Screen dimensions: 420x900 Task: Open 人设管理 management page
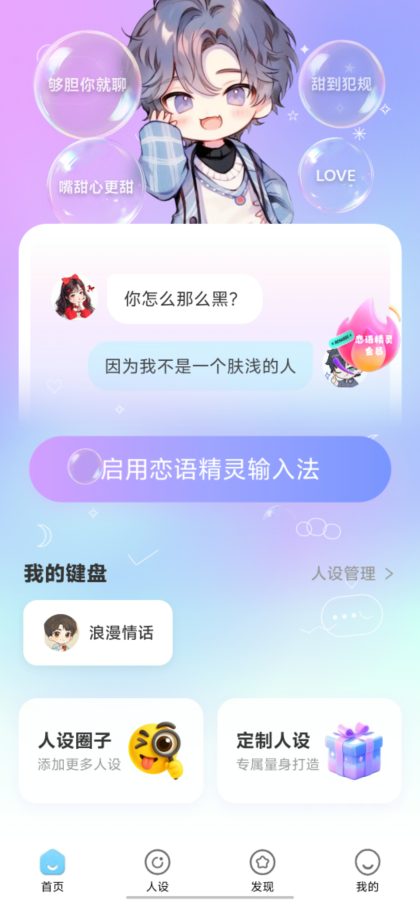click(x=352, y=573)
